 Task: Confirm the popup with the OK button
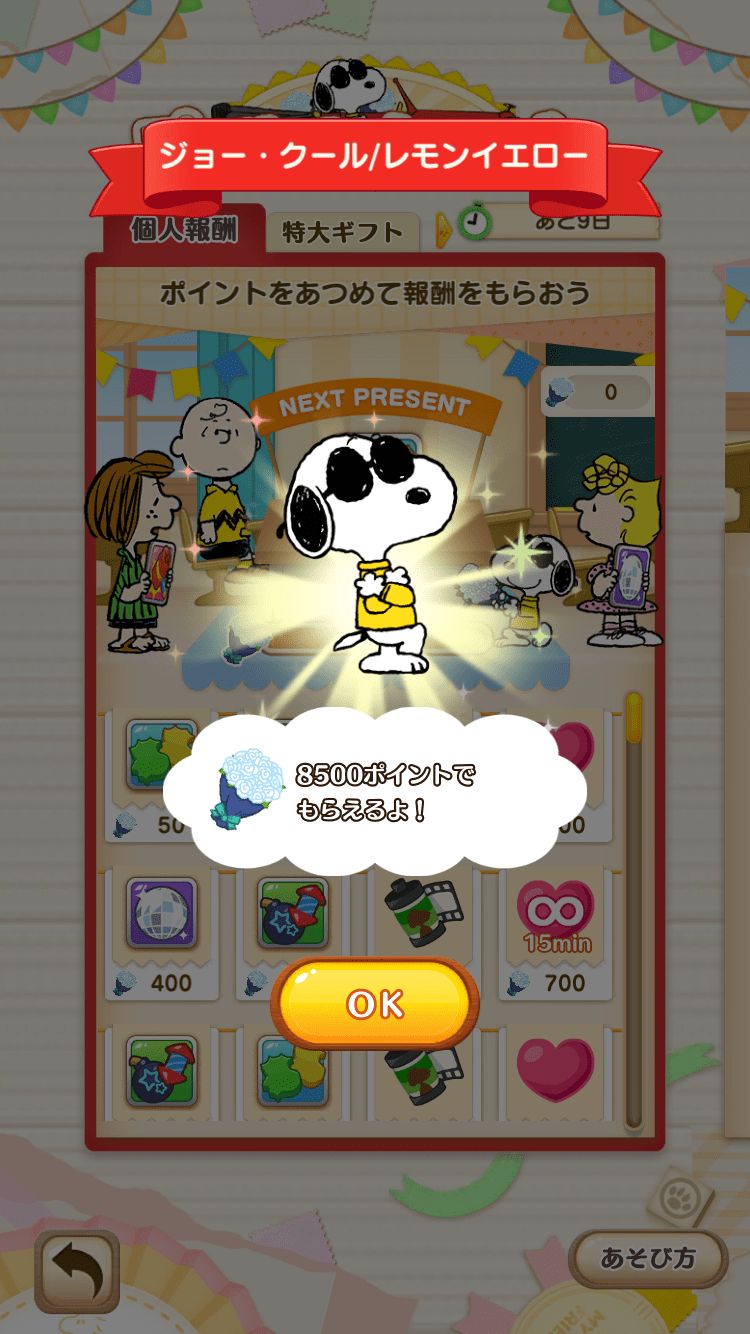375,1004
